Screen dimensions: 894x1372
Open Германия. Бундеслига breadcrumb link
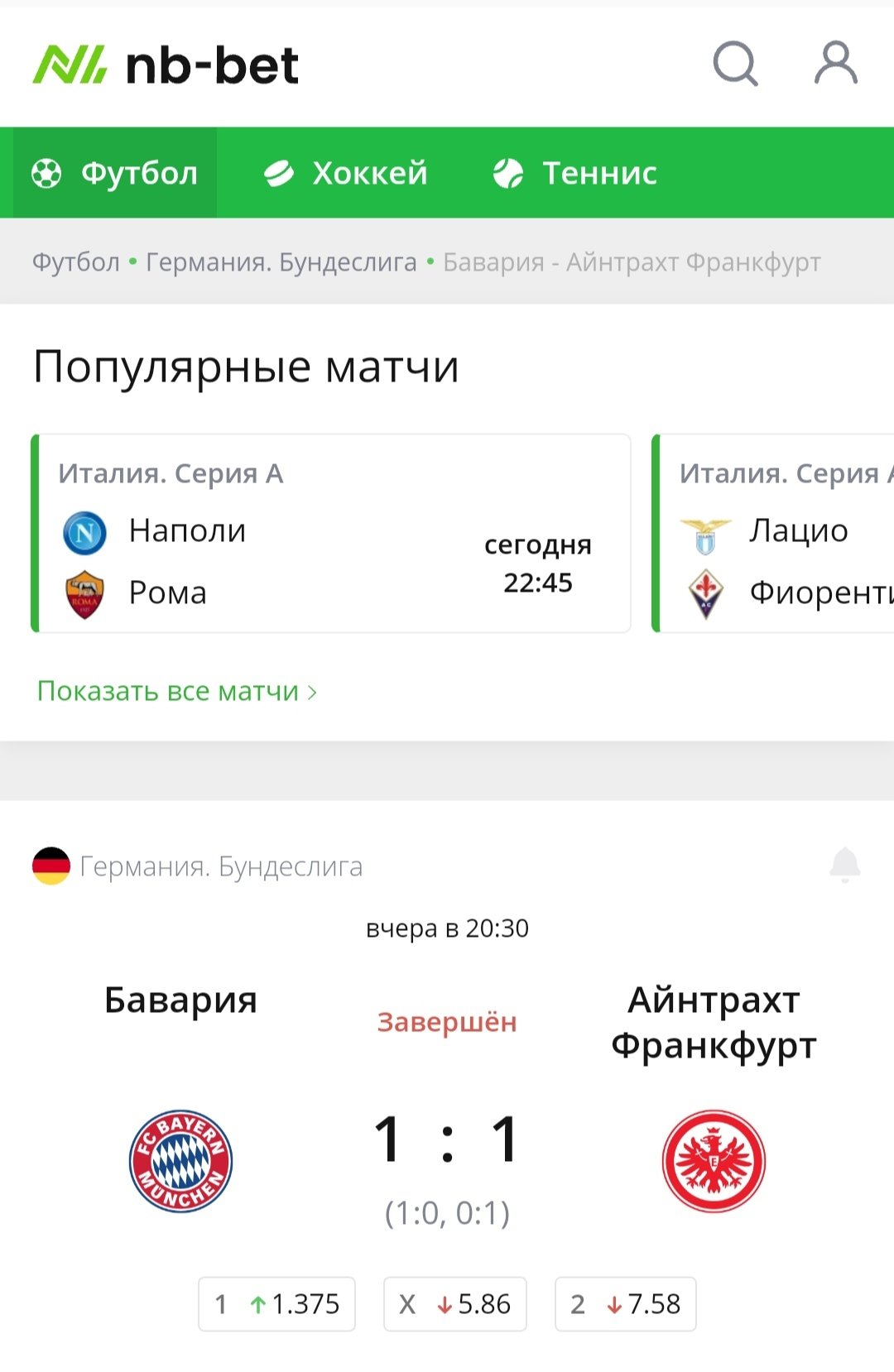(x=281, y=262)
